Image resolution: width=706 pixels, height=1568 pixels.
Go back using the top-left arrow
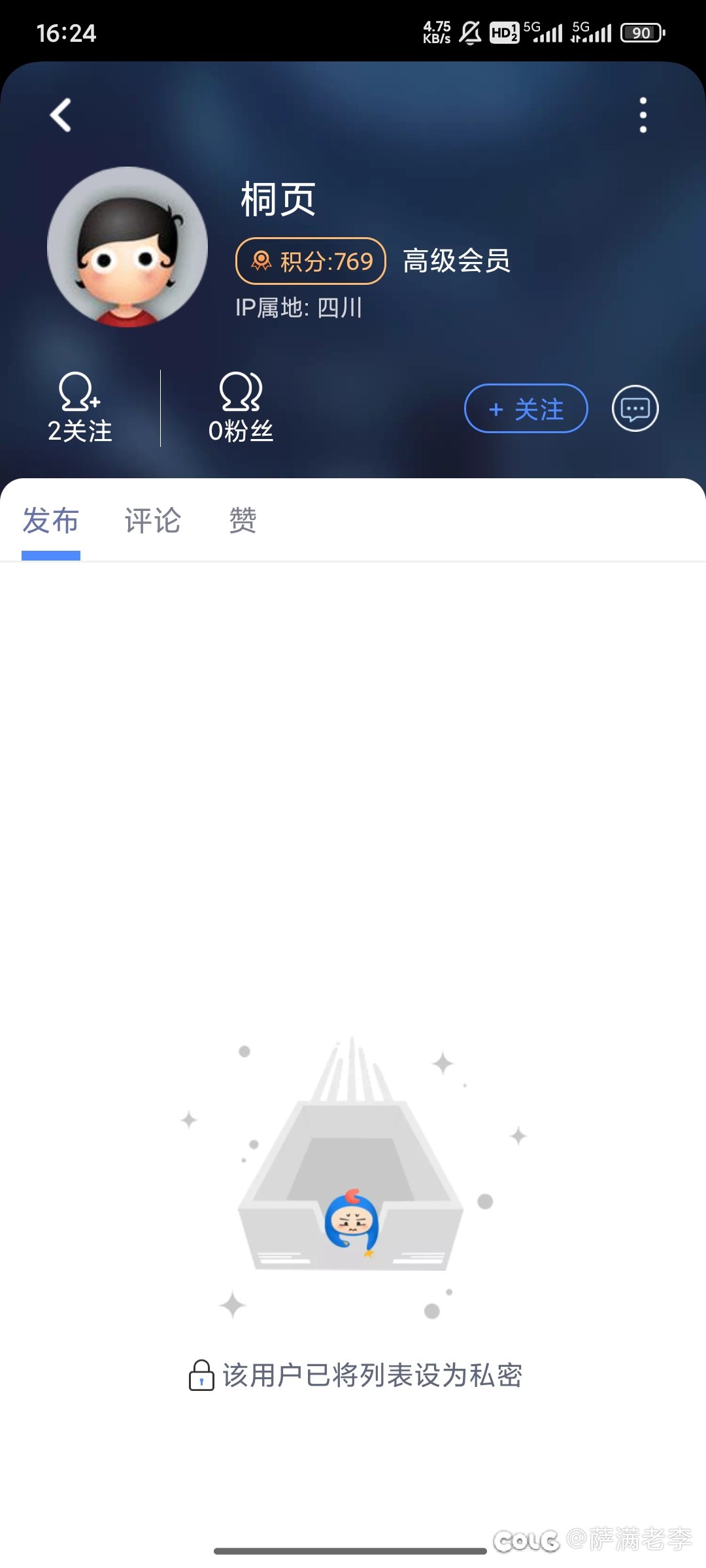[x=61, y=116]
